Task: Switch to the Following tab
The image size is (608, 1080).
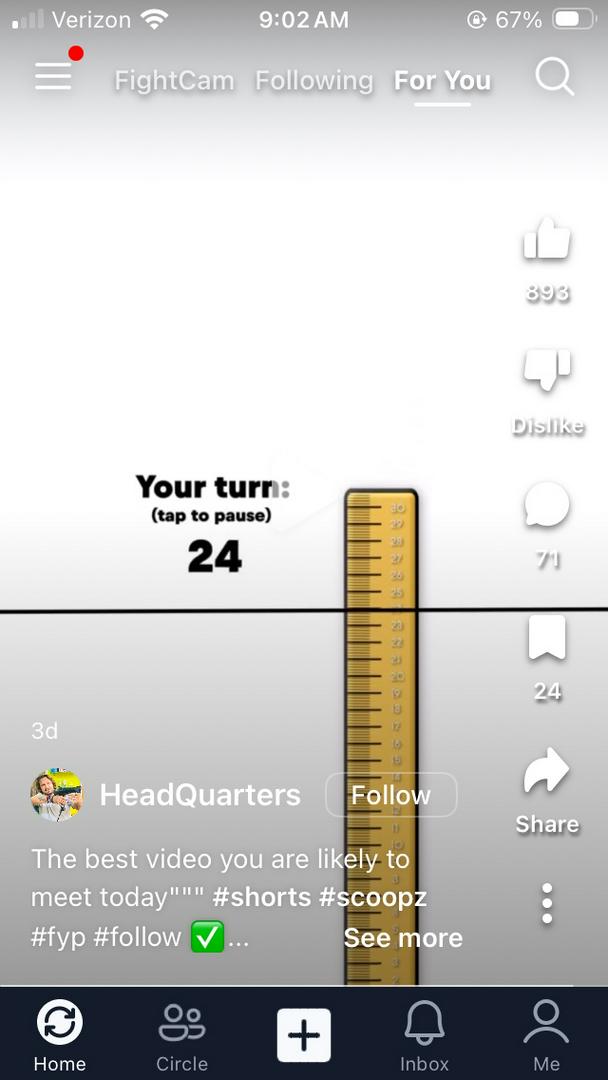Action: coord(314,80)
